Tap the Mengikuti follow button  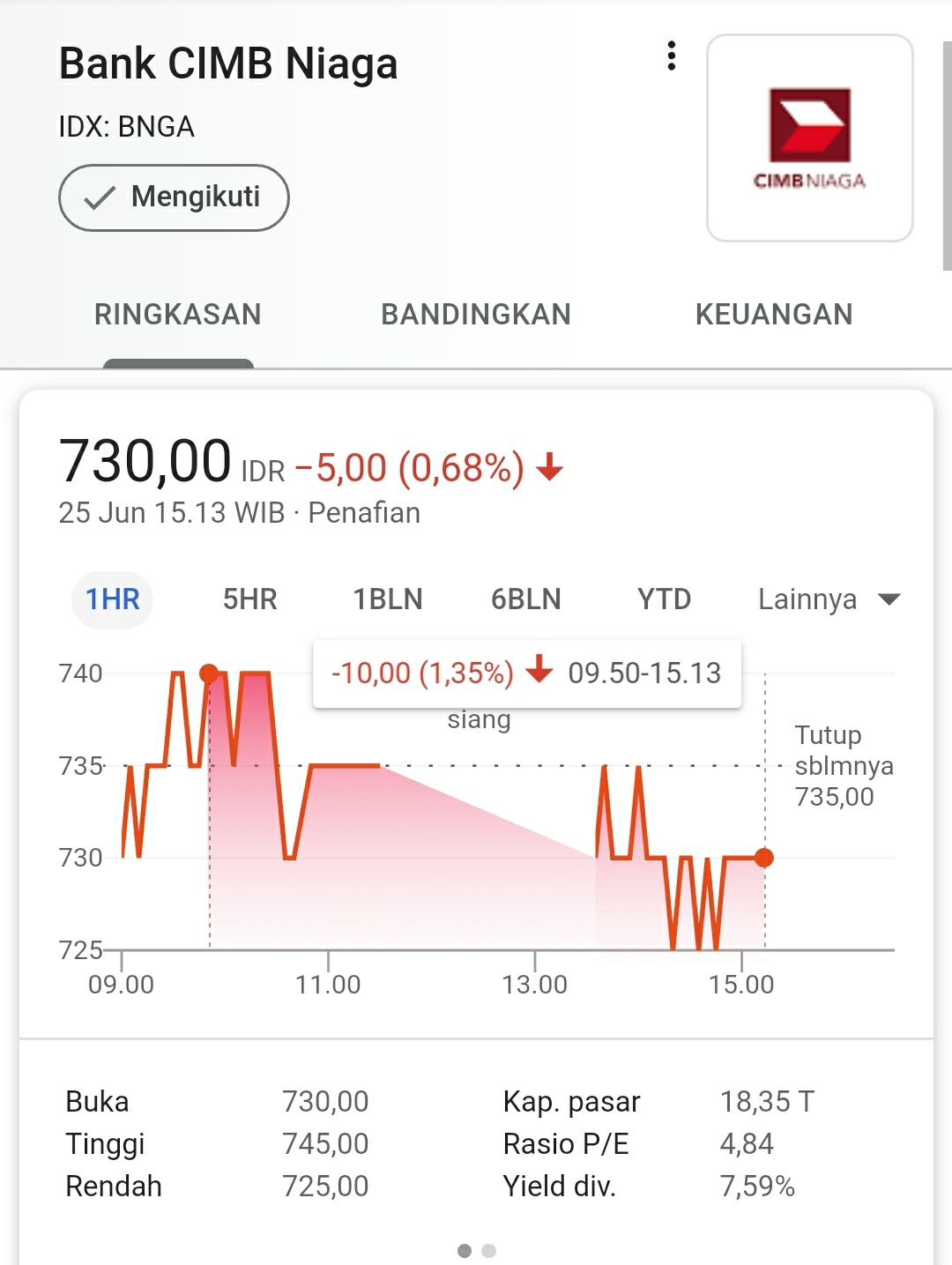[174, 197]
